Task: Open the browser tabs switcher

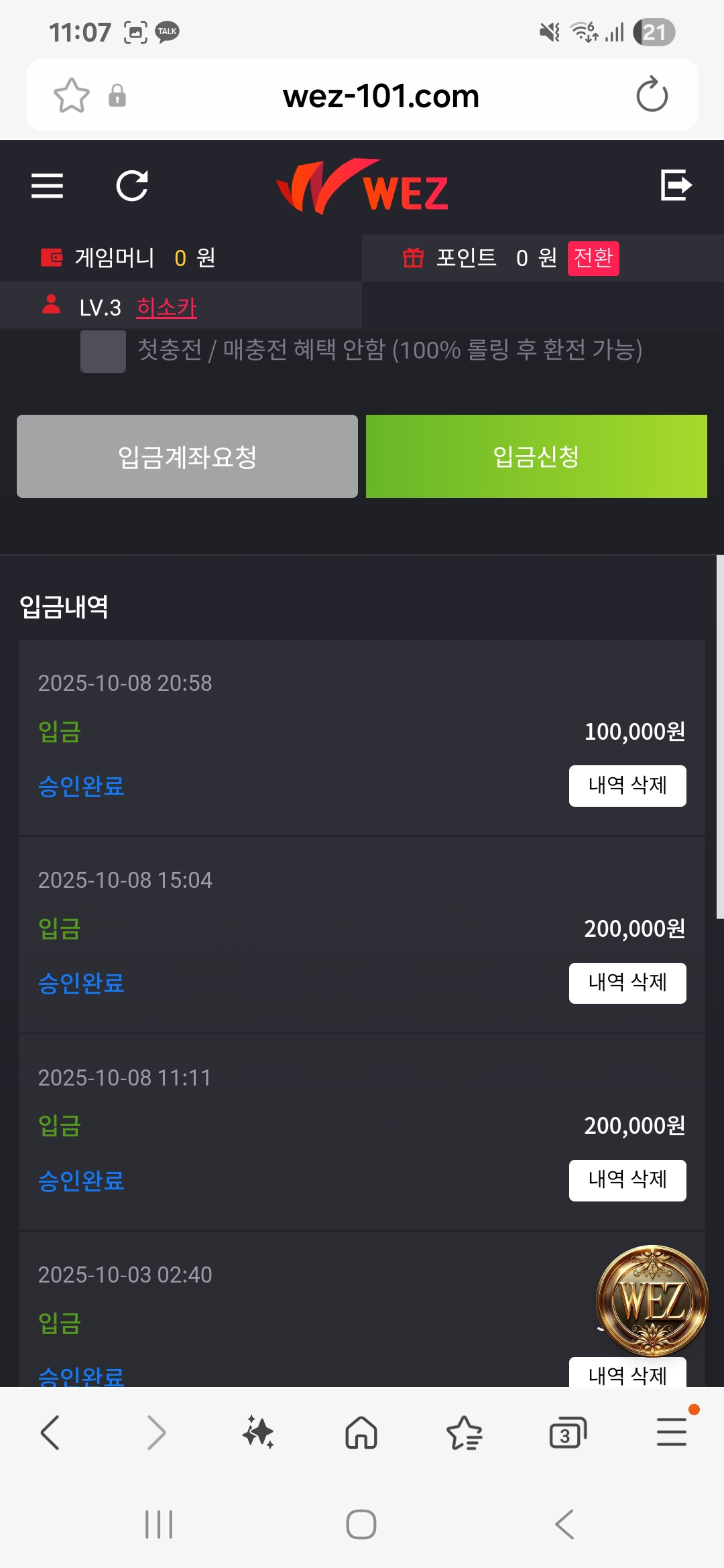Action: (x=567, y=1433)
